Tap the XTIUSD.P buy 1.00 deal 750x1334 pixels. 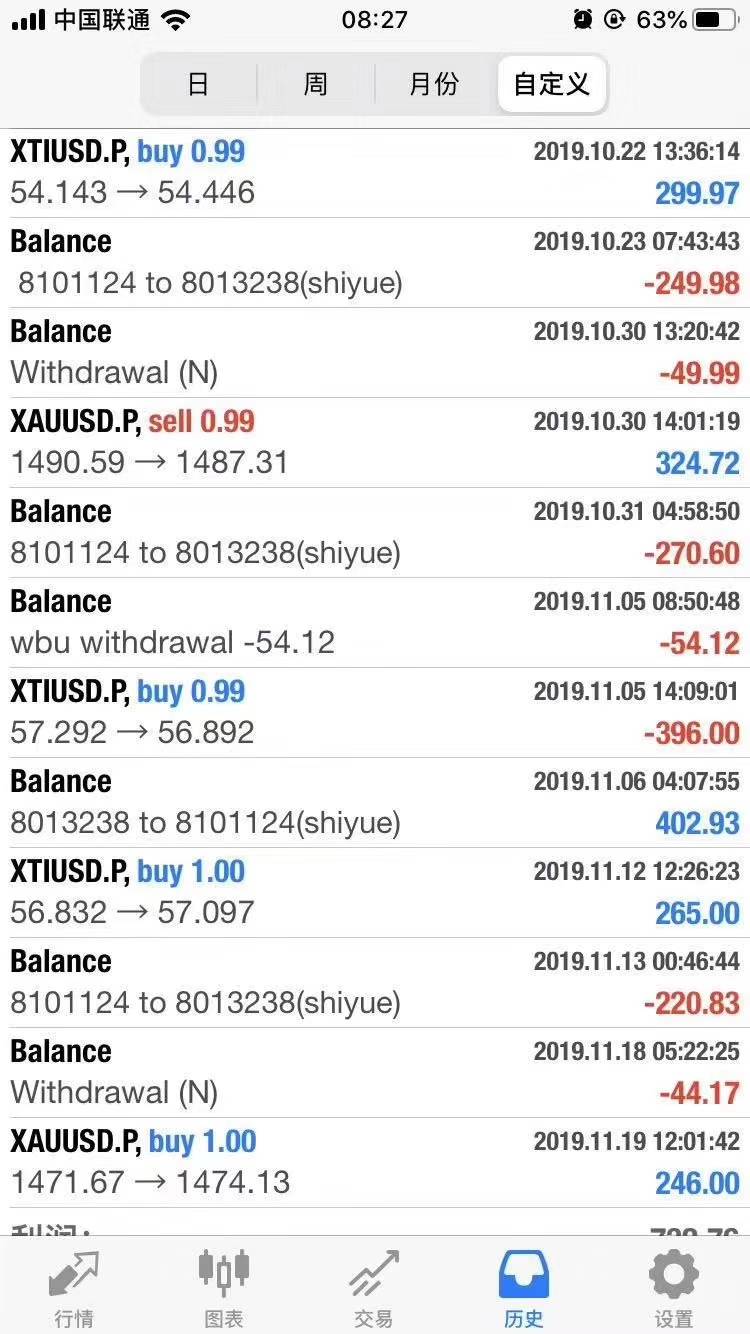click(x=375, y=892)
